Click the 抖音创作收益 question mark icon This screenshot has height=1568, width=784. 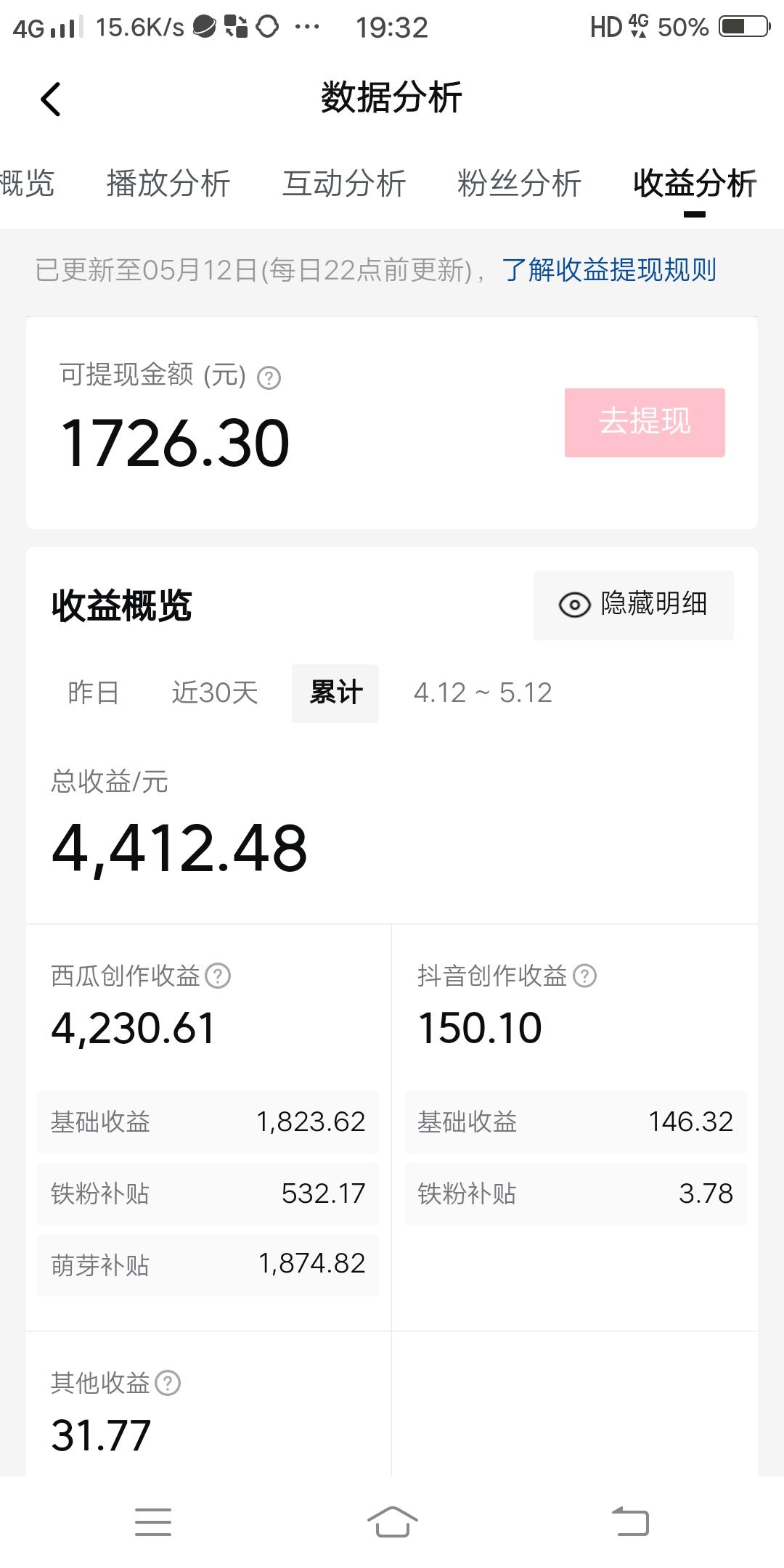pyautogui.click(x=584, y=976)
